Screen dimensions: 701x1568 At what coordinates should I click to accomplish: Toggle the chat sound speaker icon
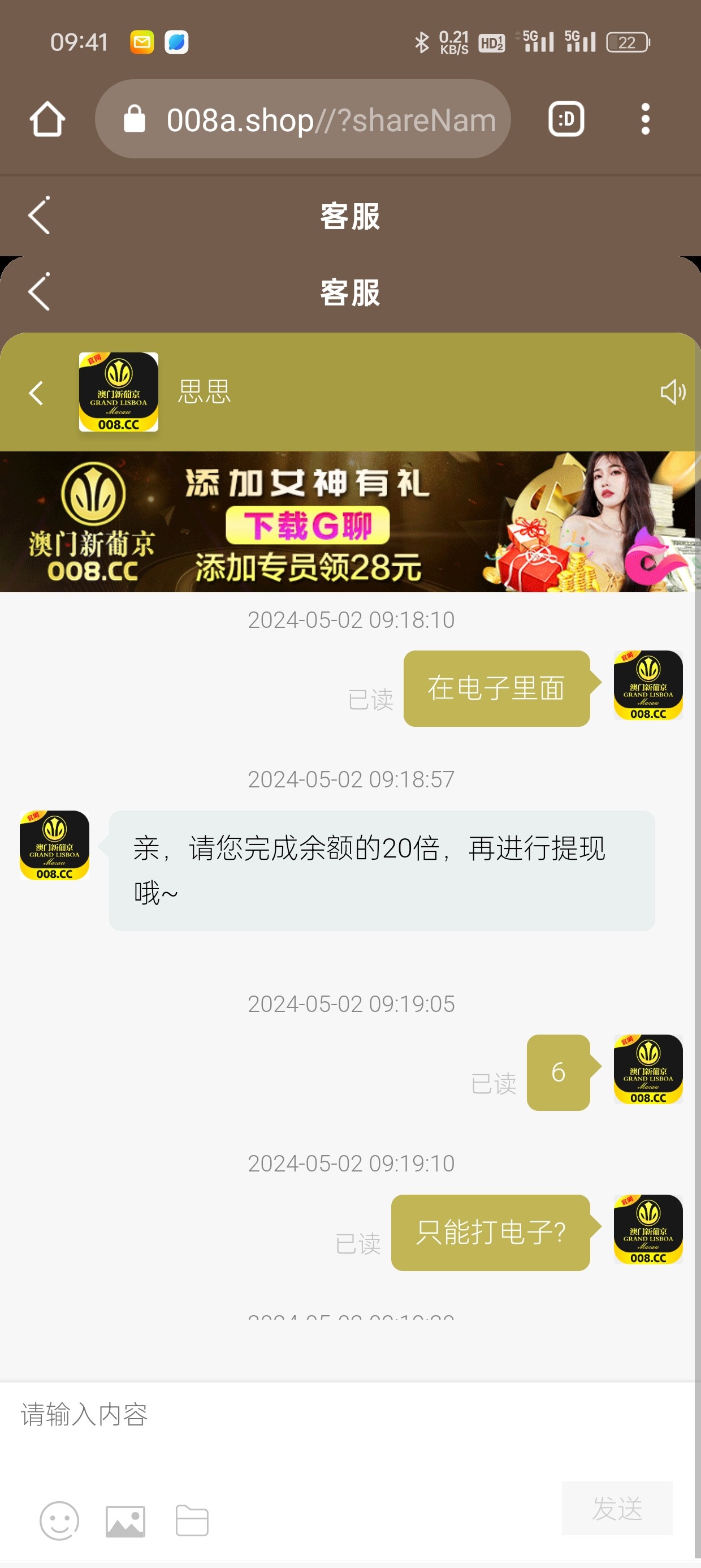pyautogui.click(x=672, y=393)
